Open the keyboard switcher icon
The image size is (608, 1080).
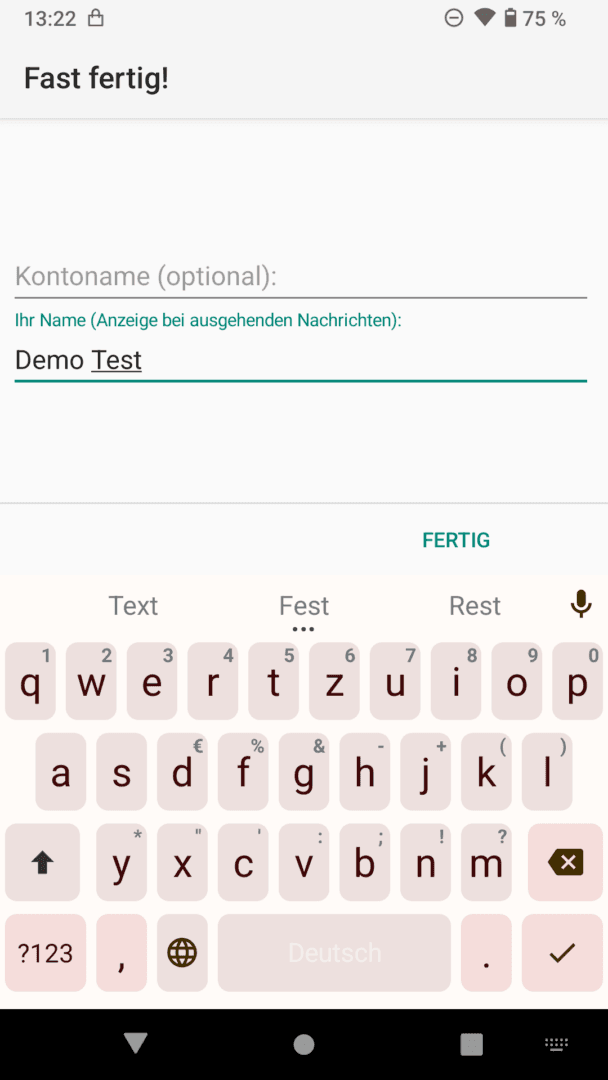tap(556, 1044)
